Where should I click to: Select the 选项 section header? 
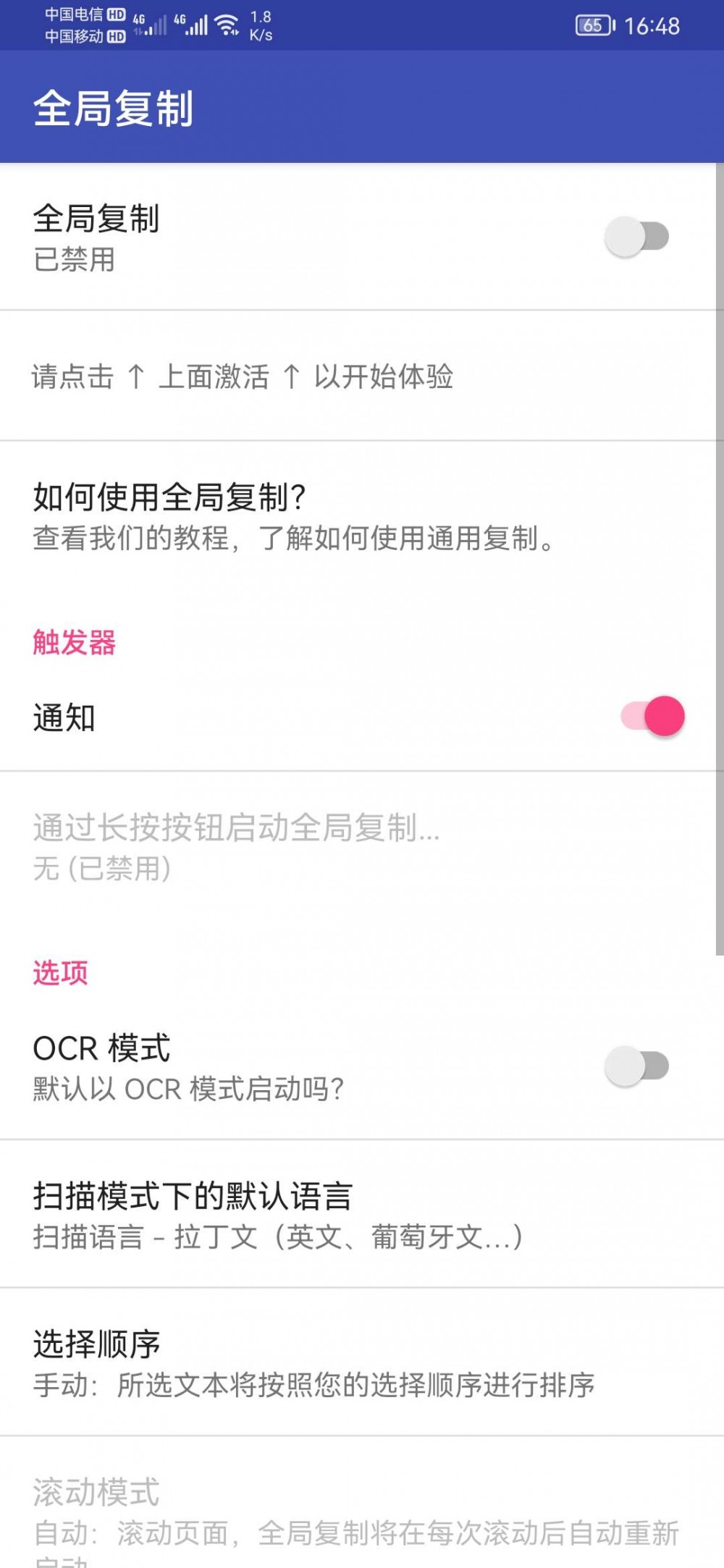(60, 974)
